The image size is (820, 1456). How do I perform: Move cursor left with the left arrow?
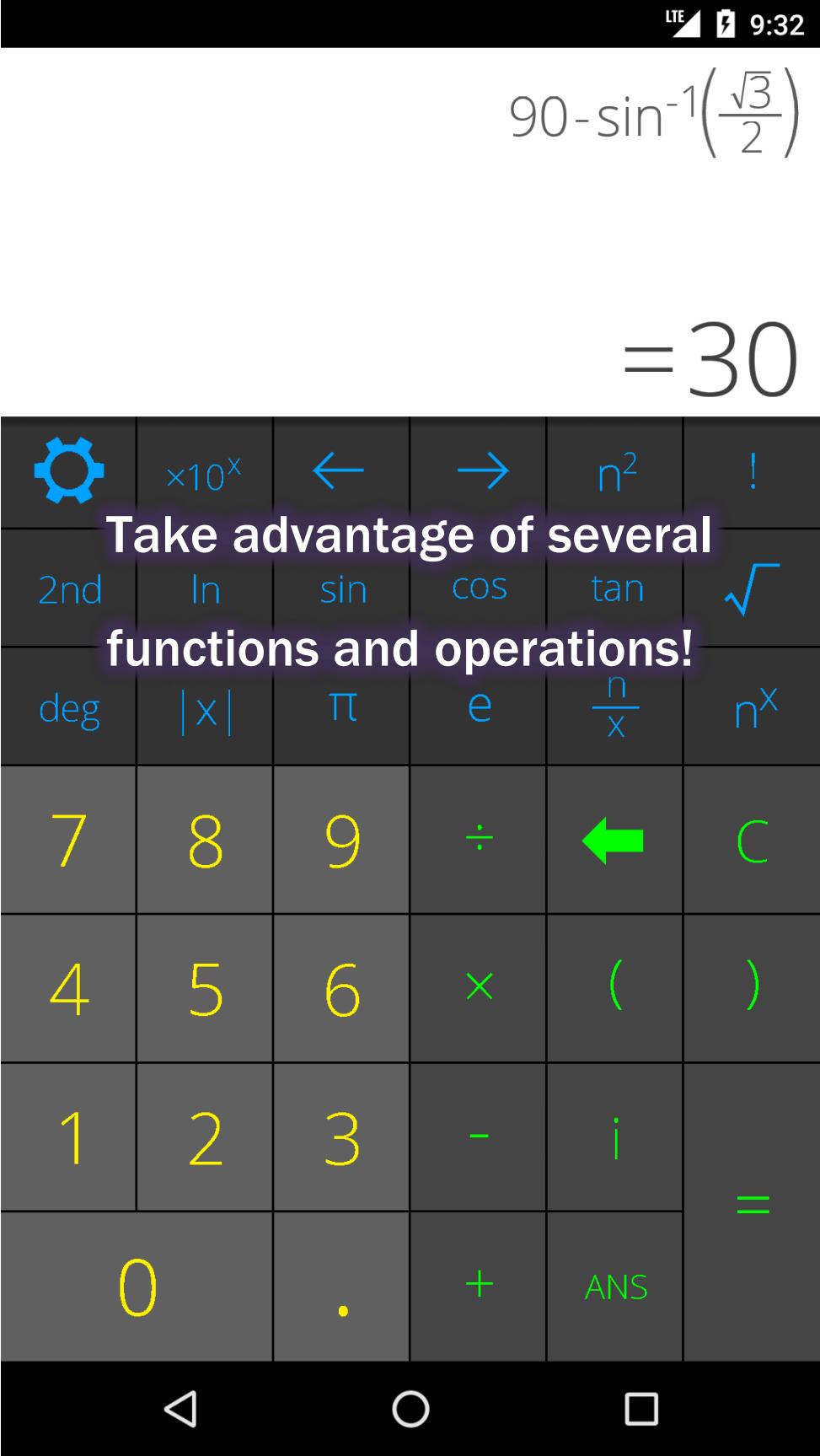339,470
